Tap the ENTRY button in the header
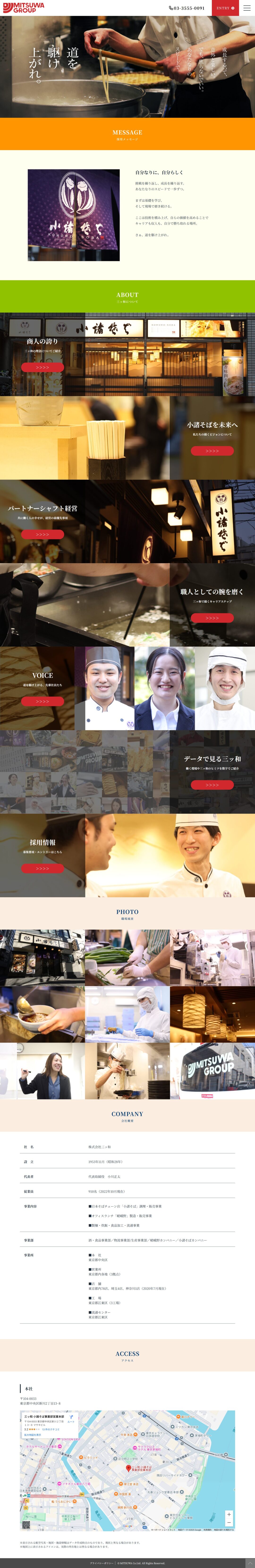The image size is (255, 1568). [225, 8]
